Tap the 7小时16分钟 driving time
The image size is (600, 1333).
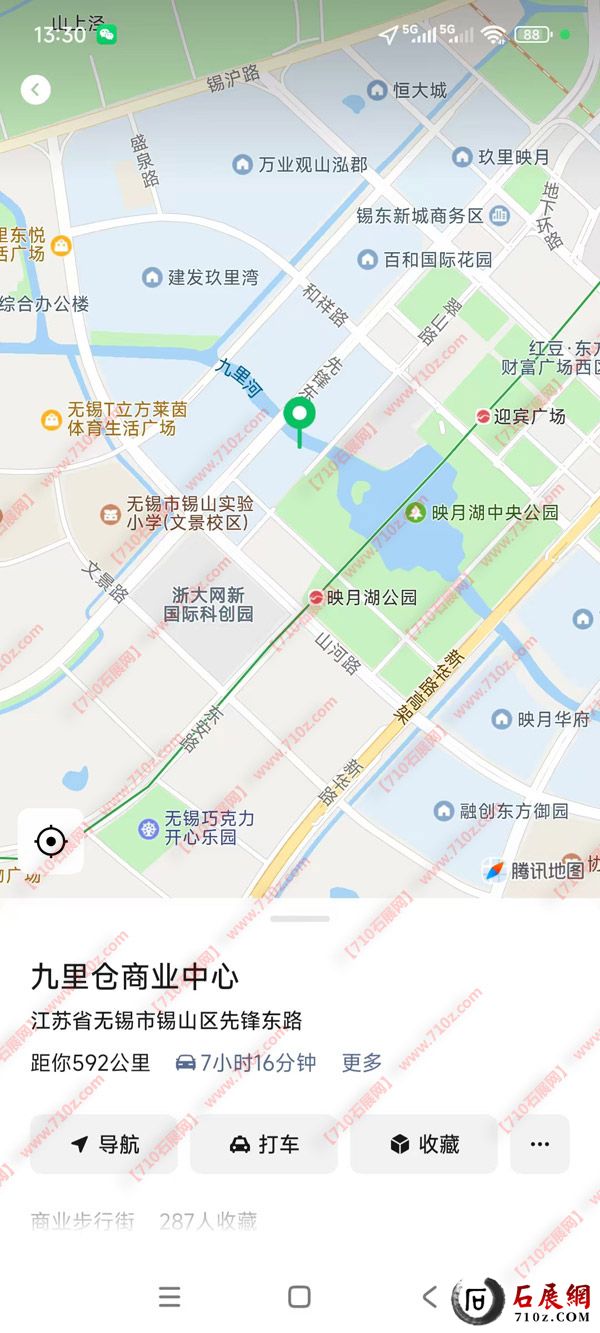[x=246, y=1062]
